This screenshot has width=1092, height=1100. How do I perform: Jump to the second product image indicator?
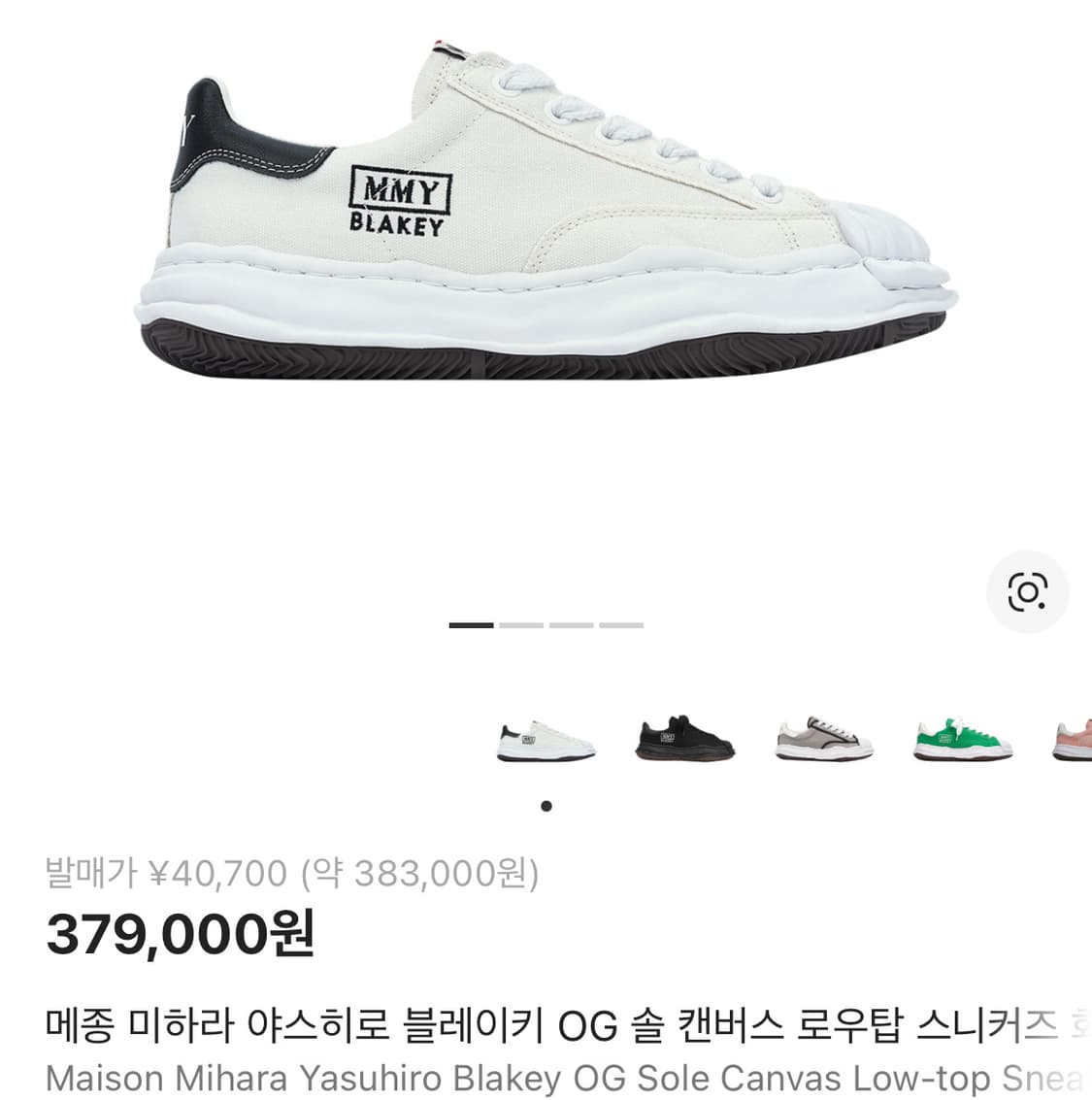[x=520, y=626]
